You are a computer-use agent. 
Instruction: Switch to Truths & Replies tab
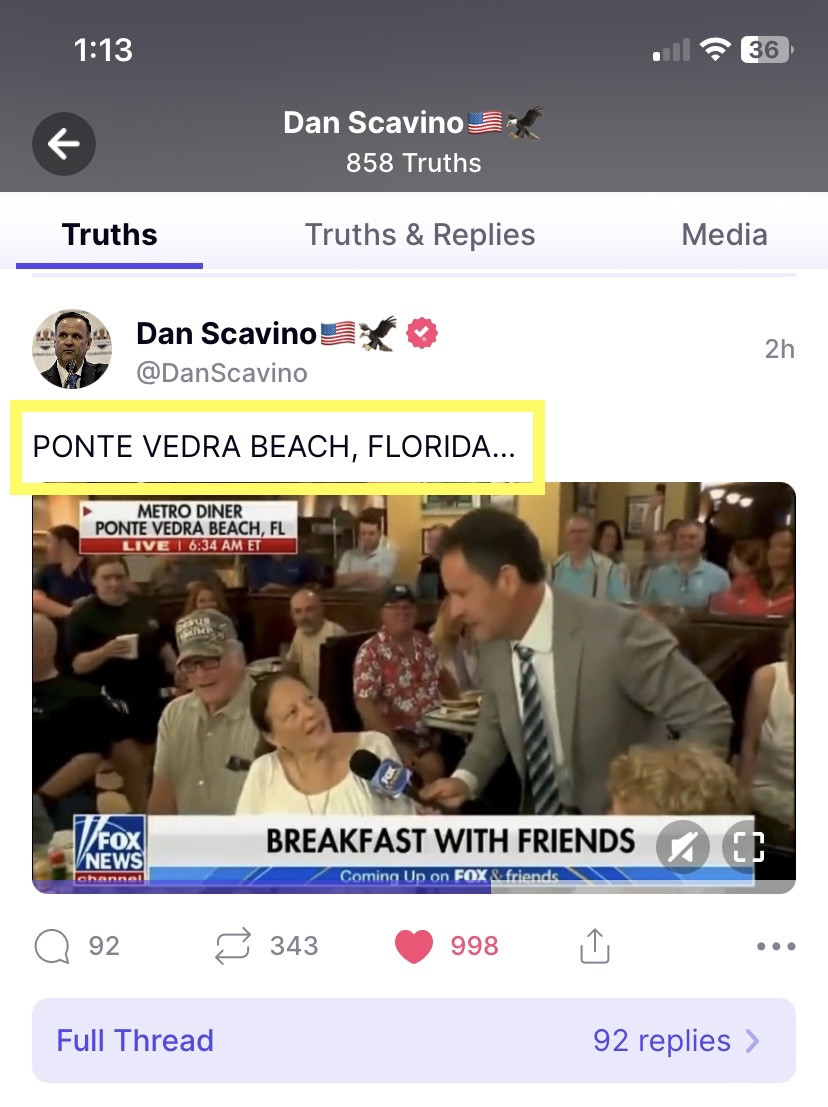pyautogui.click(x=420, y=235)
